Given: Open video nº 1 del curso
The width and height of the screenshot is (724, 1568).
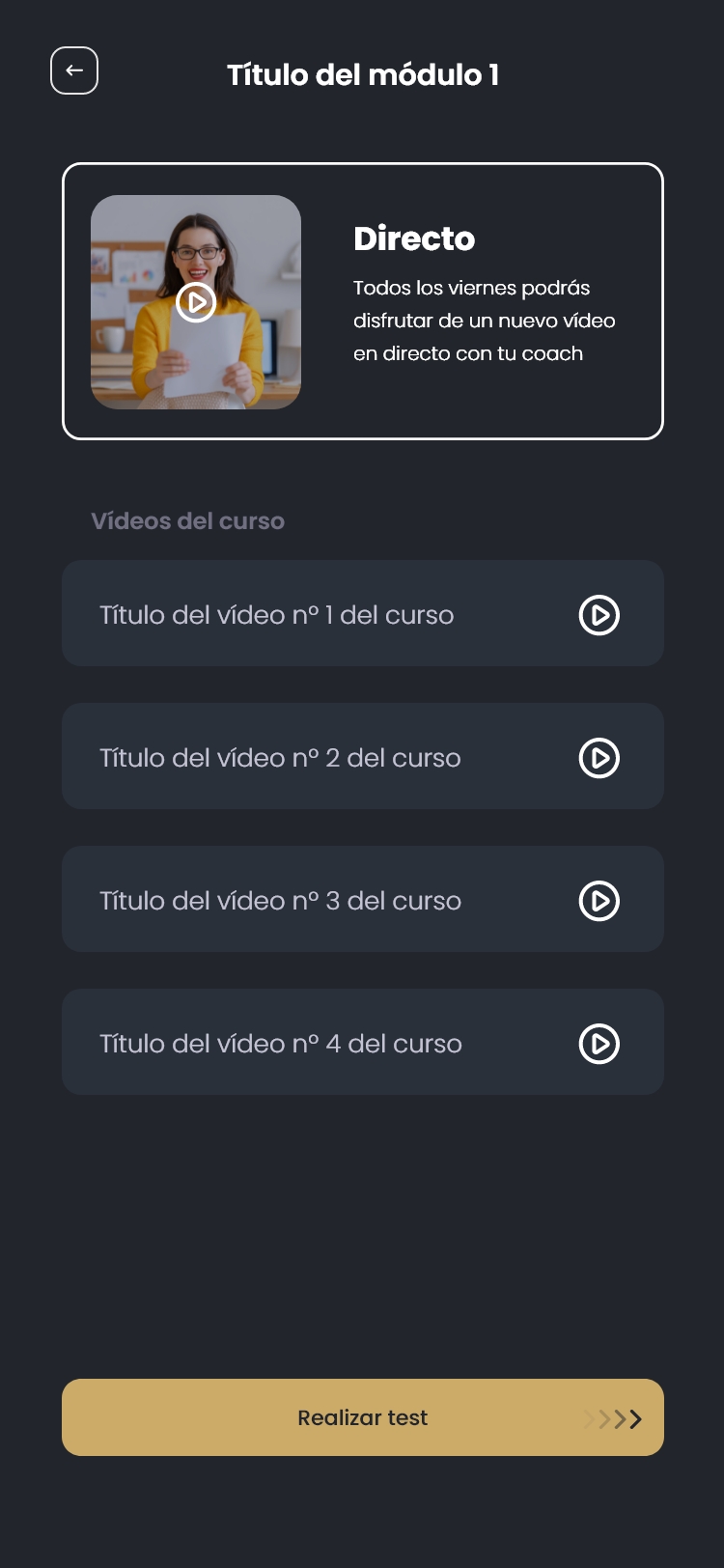Looking at the screenshot, I should coord(363,614).
